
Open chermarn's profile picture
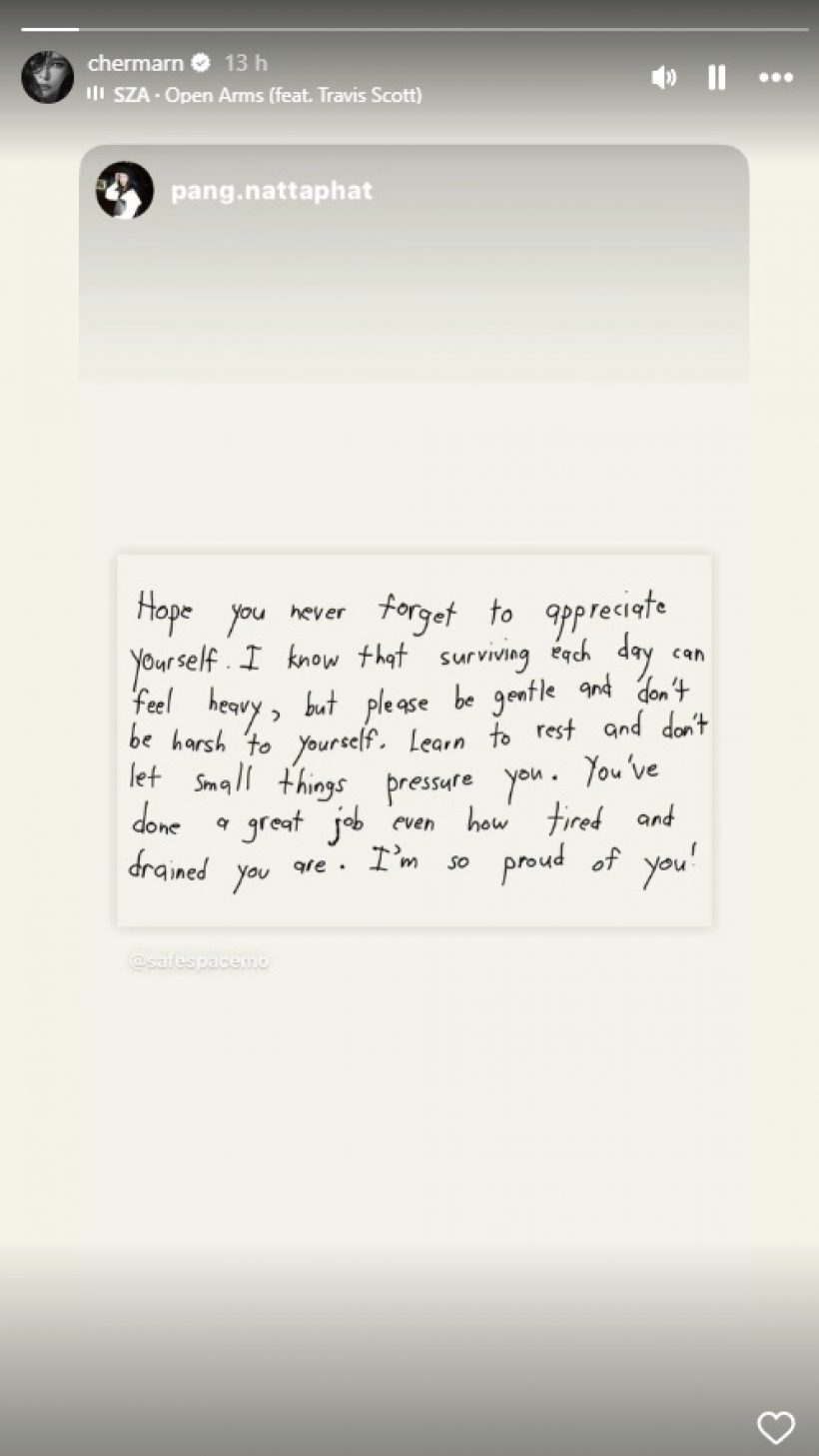[47, 78]
